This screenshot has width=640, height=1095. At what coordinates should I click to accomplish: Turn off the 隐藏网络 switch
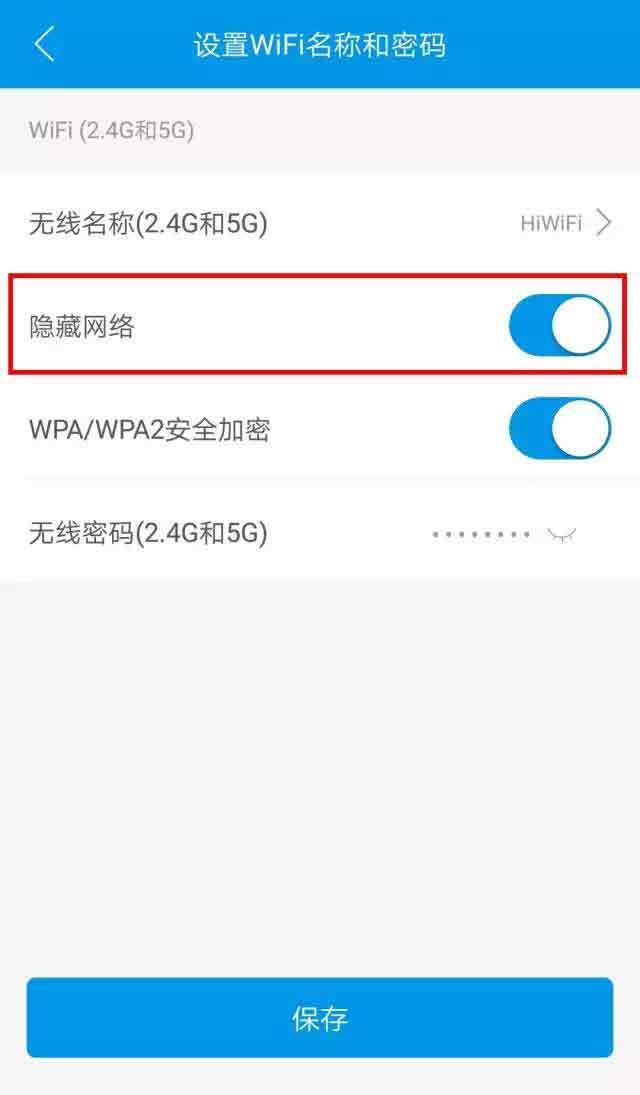coord(560,325)
